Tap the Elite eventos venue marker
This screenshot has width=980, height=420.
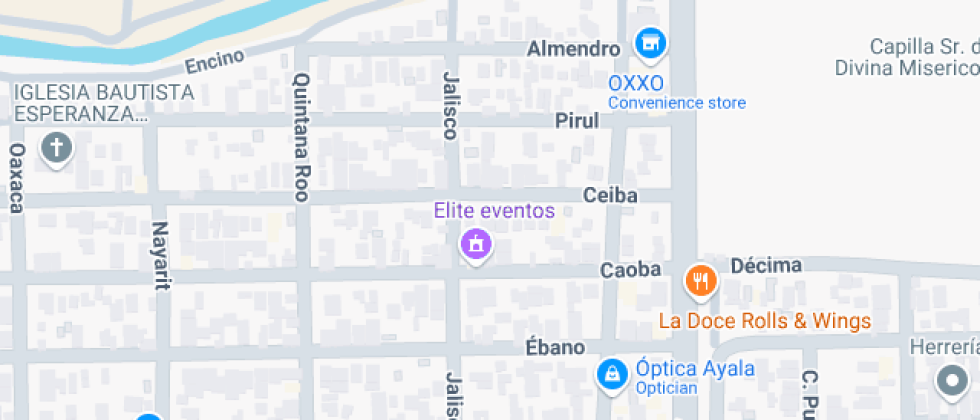click(476, 243)
